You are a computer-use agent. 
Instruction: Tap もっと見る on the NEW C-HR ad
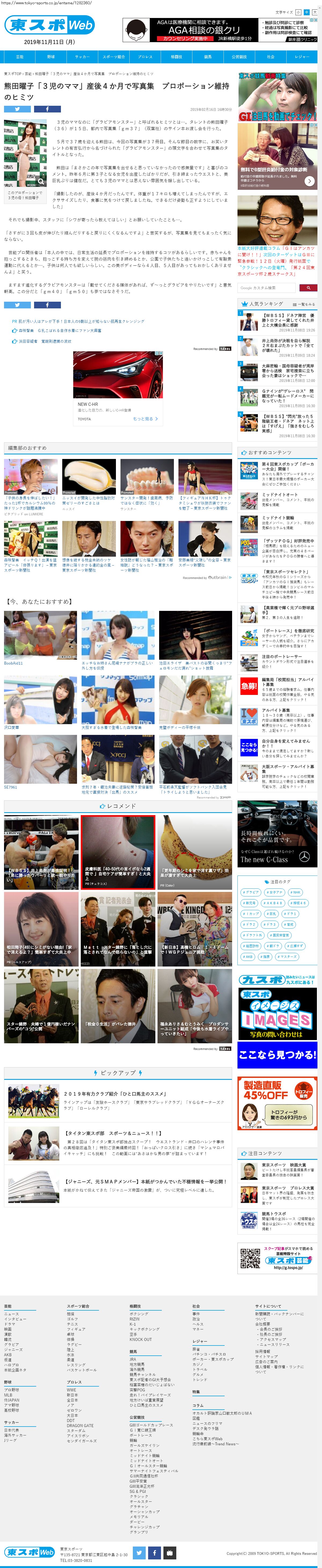point(145,419)
